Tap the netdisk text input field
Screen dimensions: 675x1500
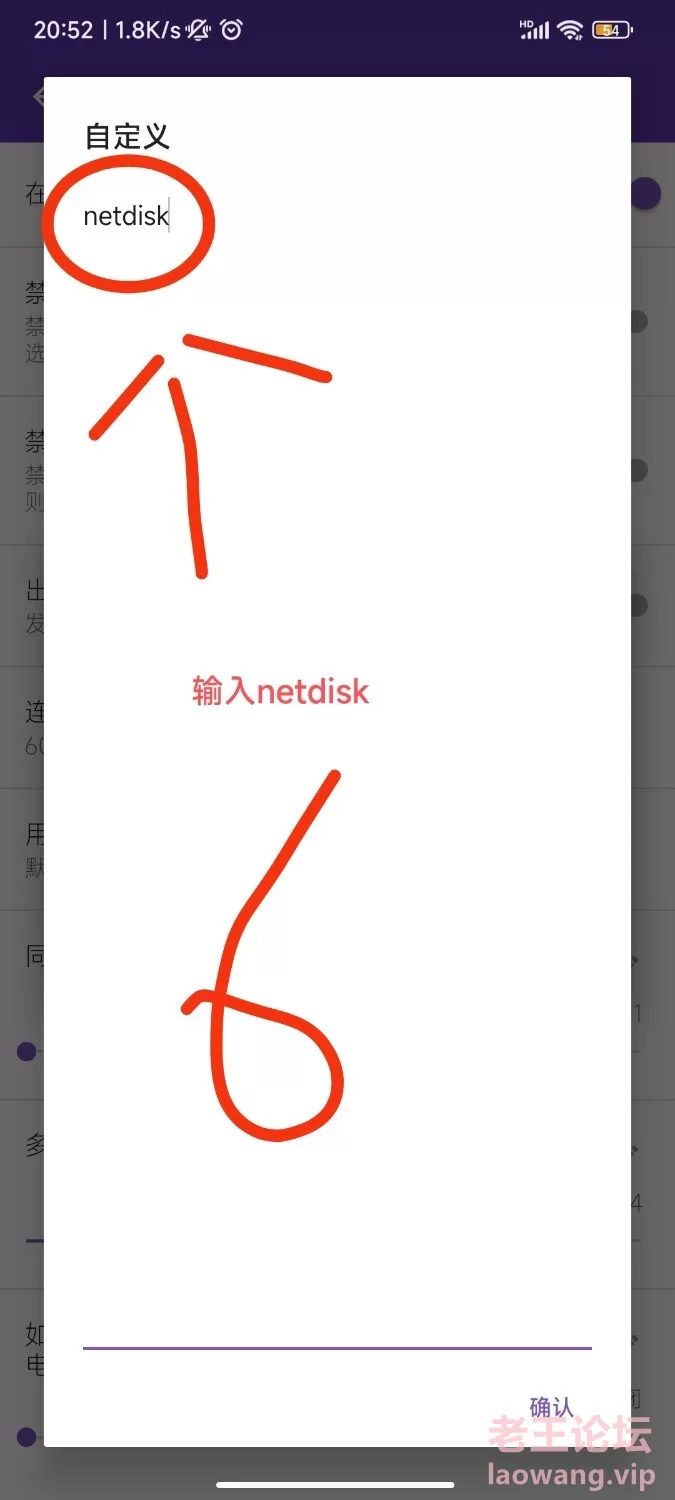(x=337, y=770)
